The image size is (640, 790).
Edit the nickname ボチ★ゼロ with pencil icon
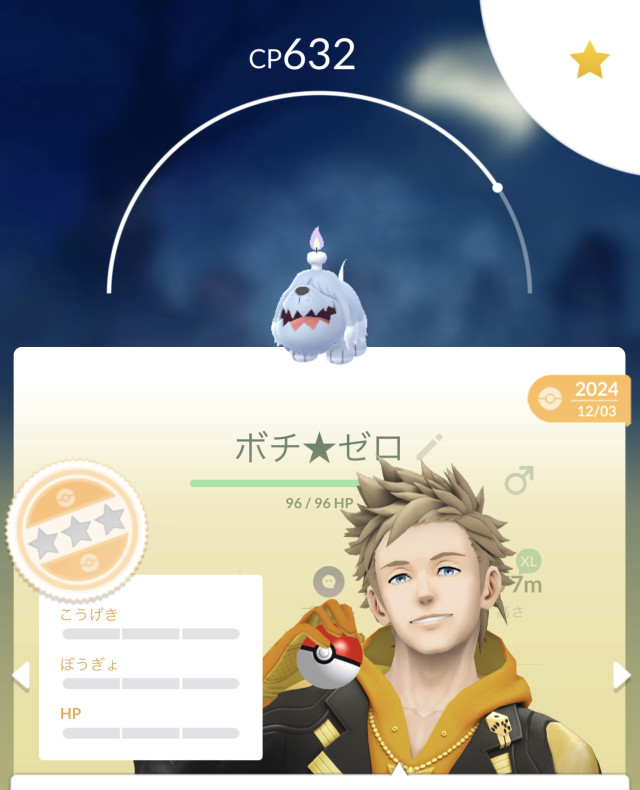pyautogui.click(x=429, y=446)
